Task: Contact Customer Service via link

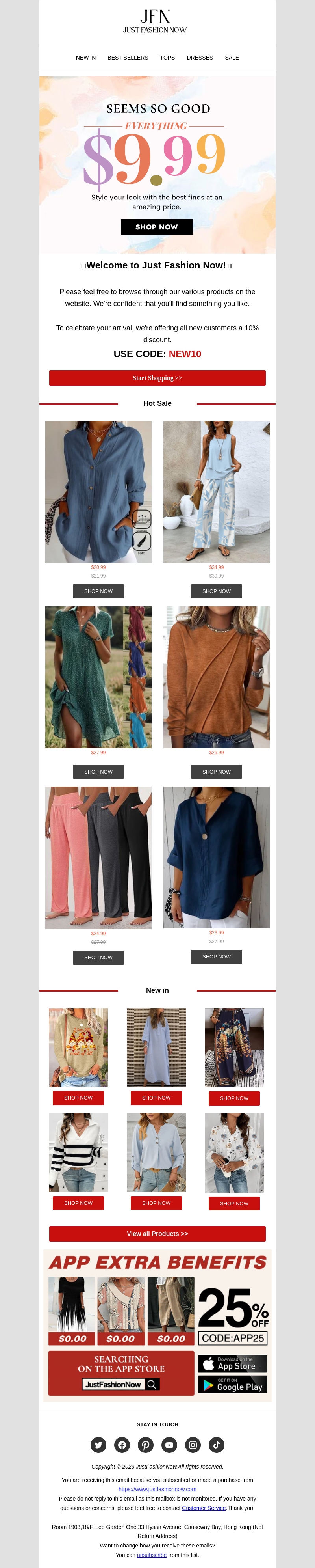Action: pos(204,1508)
